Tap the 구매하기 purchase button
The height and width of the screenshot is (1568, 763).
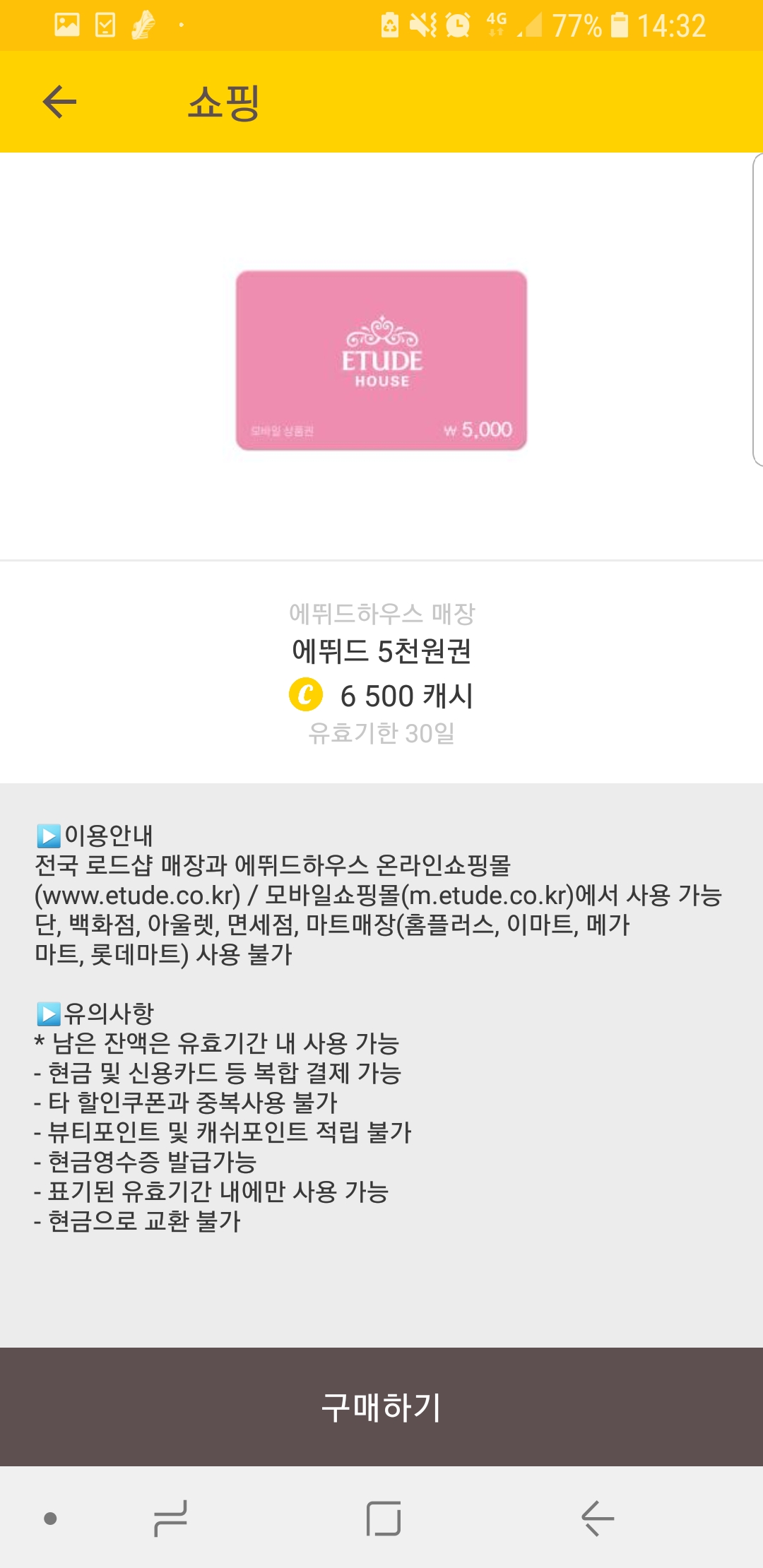click(x=381, y=1407)
